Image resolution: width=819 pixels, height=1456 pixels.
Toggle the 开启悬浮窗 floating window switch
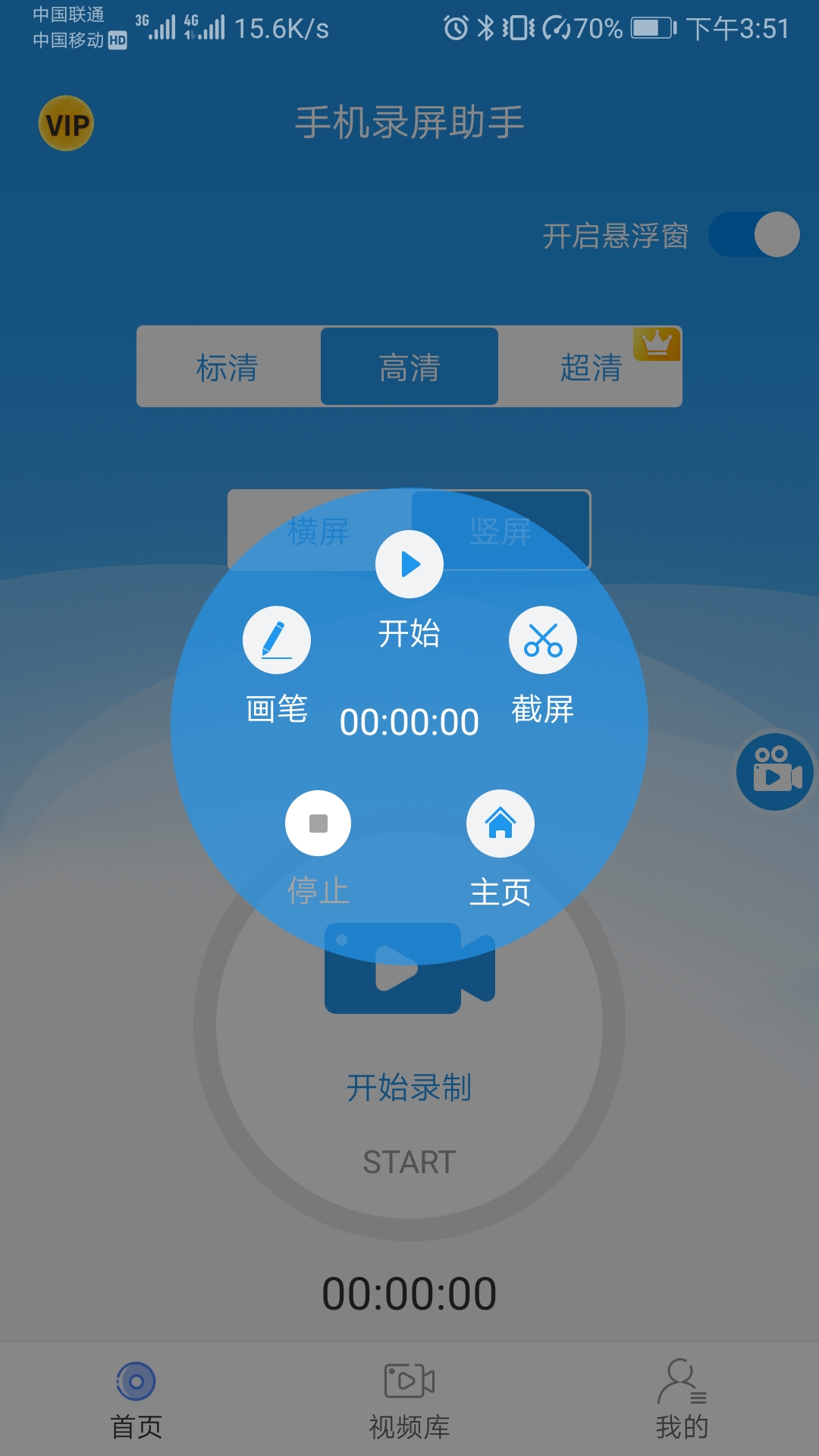pos(755,236)
